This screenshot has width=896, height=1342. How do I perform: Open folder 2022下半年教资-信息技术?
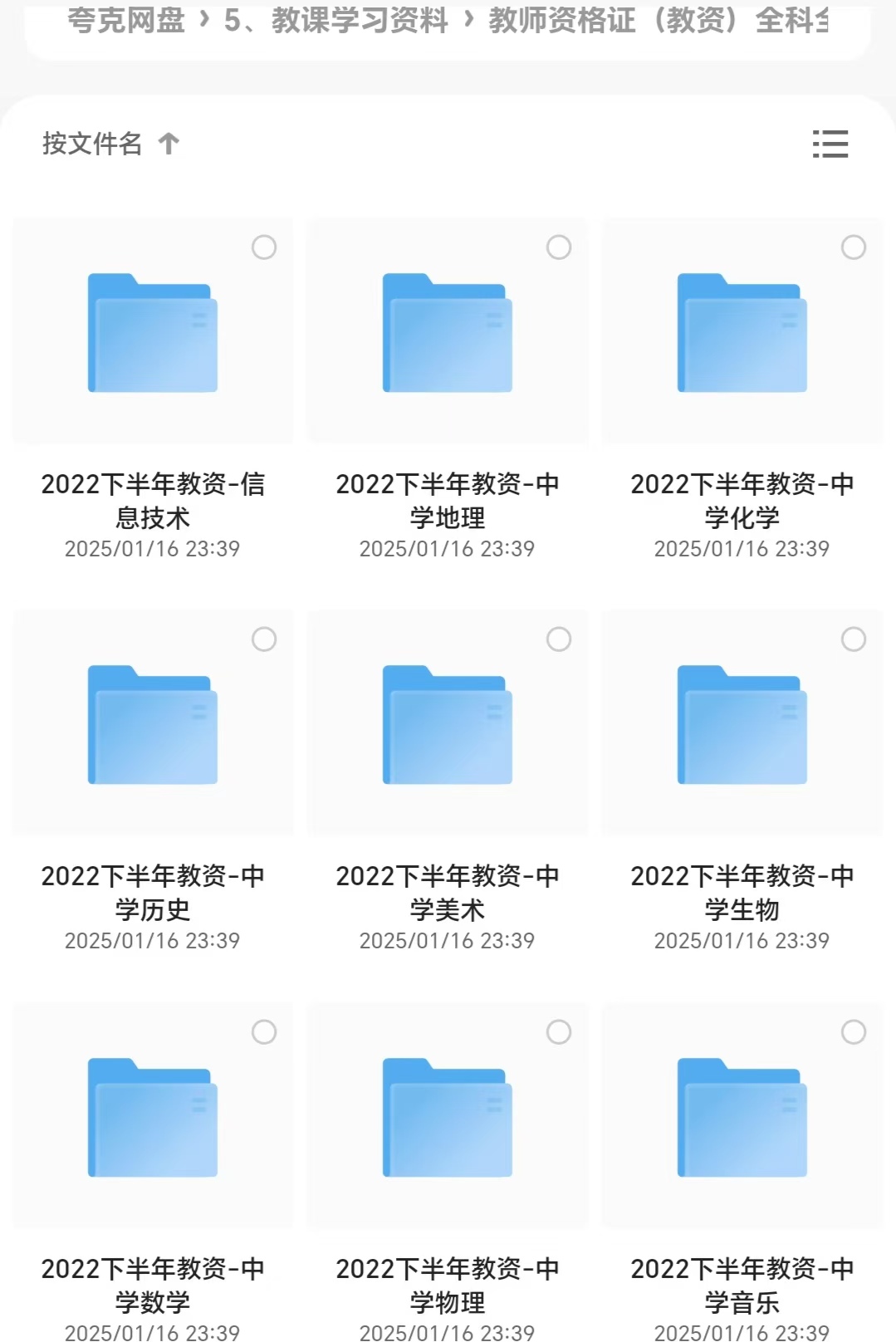pos(153,333)
